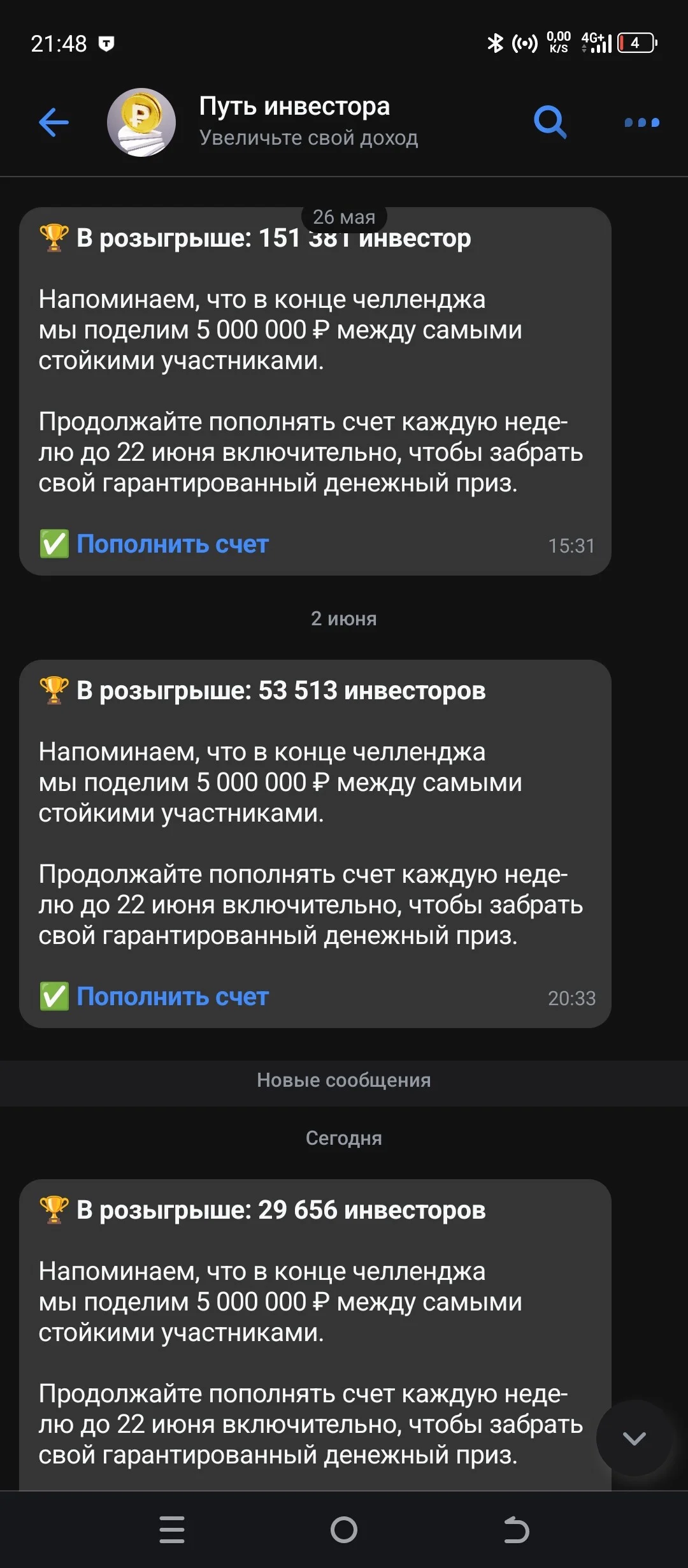Open search in the Путь инвестора chat
The height and width of the screenshot is (1568, 688).
(x=550, y=122)
